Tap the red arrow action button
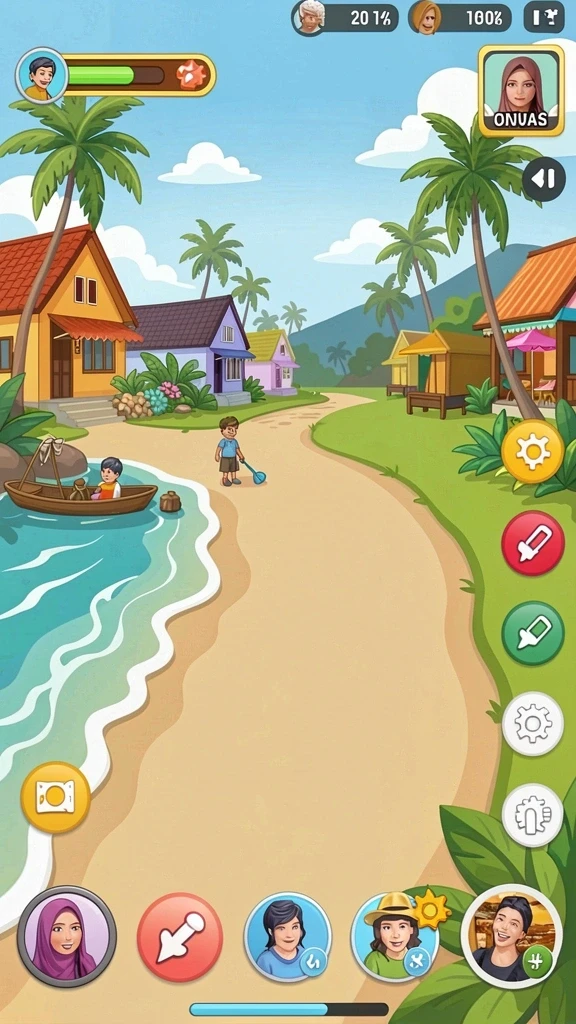576x1024 pixels. pyautogui.click(x=180, y=937)
